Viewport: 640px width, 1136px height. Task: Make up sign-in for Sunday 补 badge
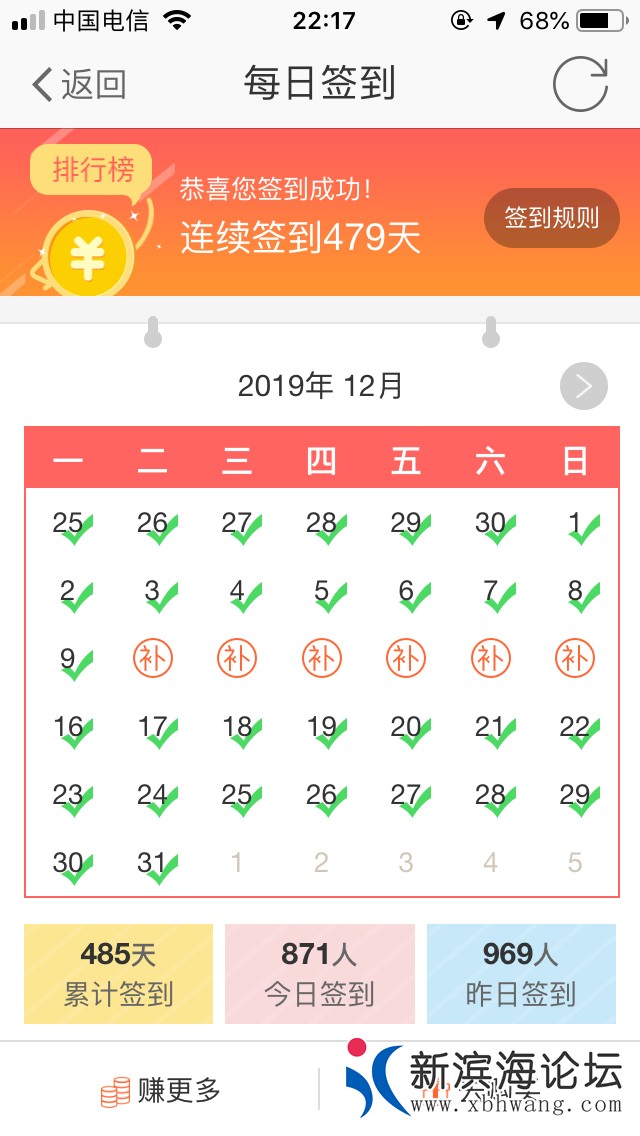575,658
